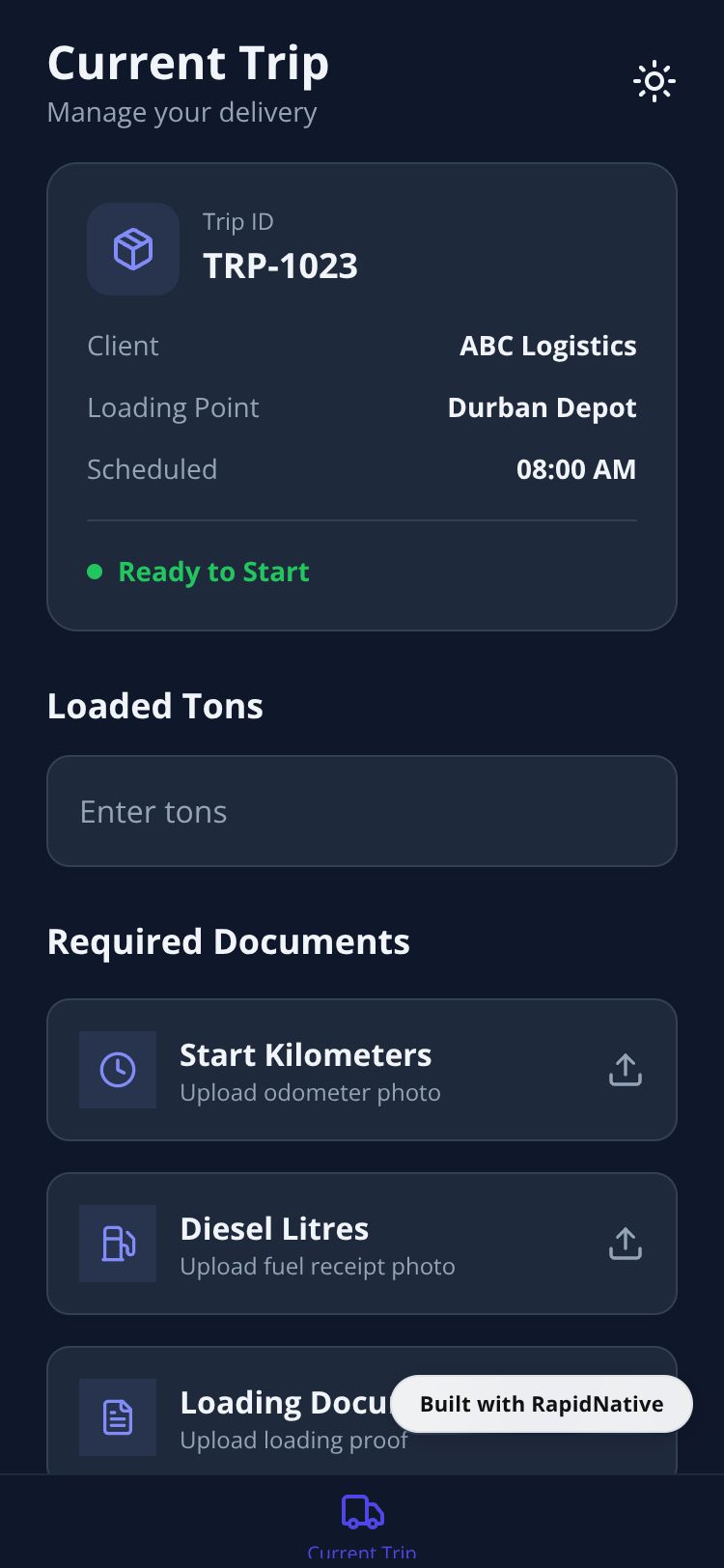724x1568 pixels.
Task: Open the Start Kilometers upload card
Action: [x=361, y=1070]
